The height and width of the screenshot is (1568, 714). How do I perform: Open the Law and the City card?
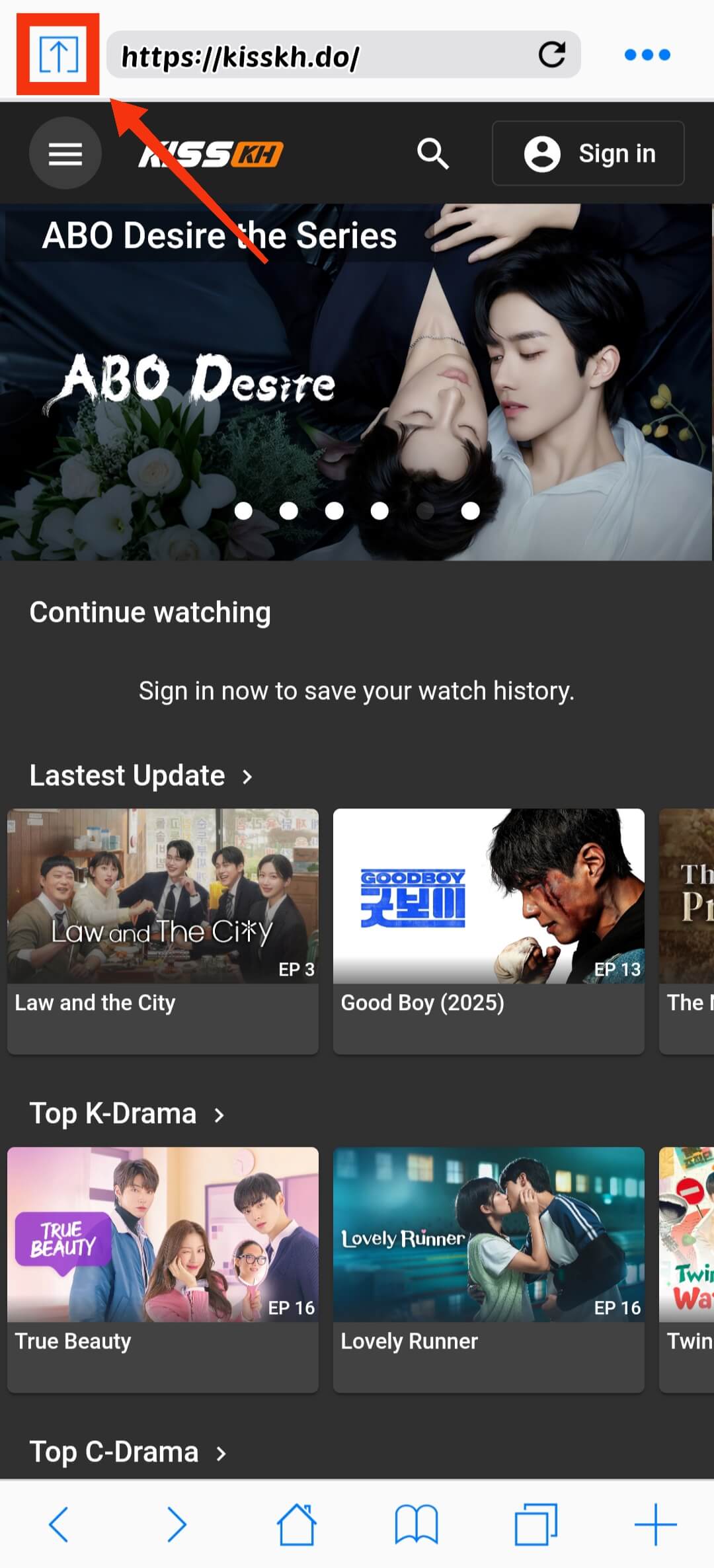tap(163, 929)
